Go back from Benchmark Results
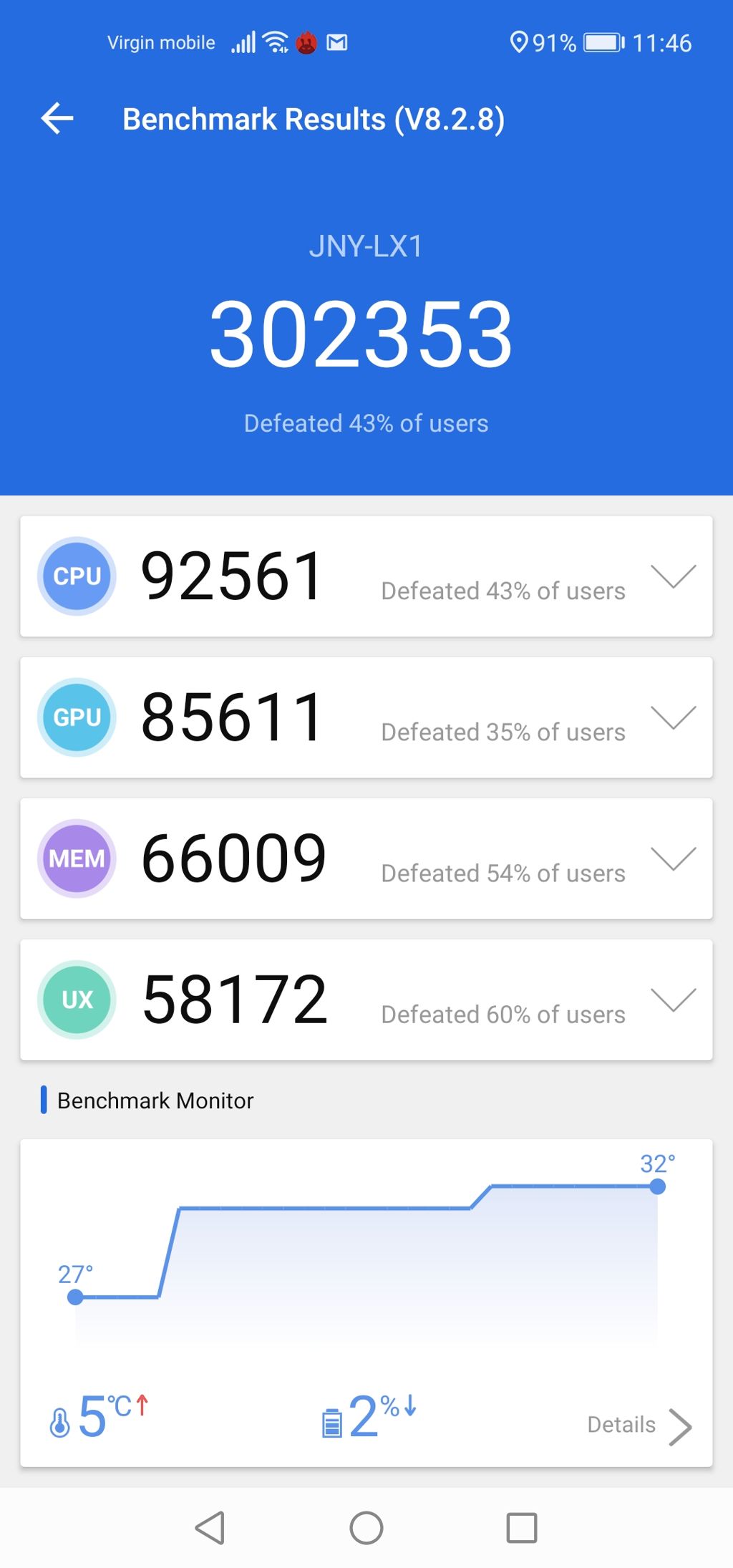The width and height of the screenshot is (733, 1568). pyautogui.click(x=57, y=118)
